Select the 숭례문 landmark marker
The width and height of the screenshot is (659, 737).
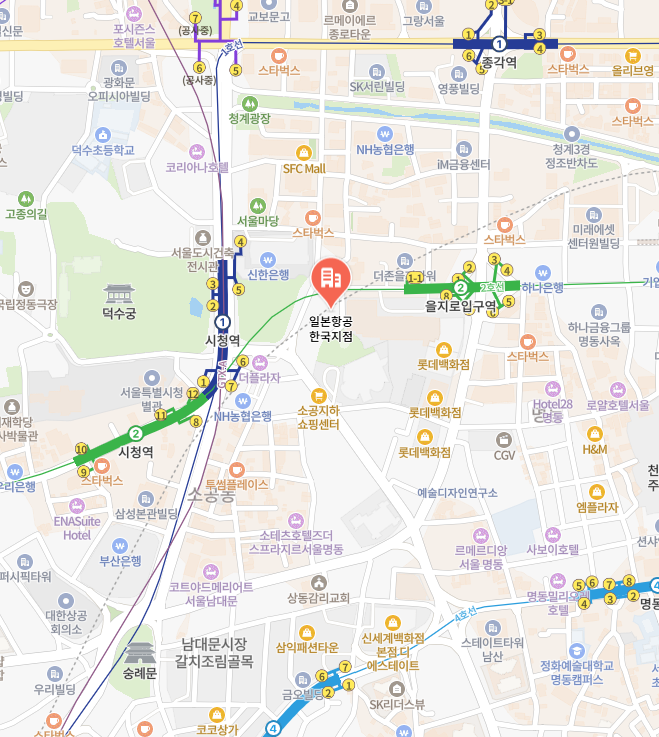140,653
